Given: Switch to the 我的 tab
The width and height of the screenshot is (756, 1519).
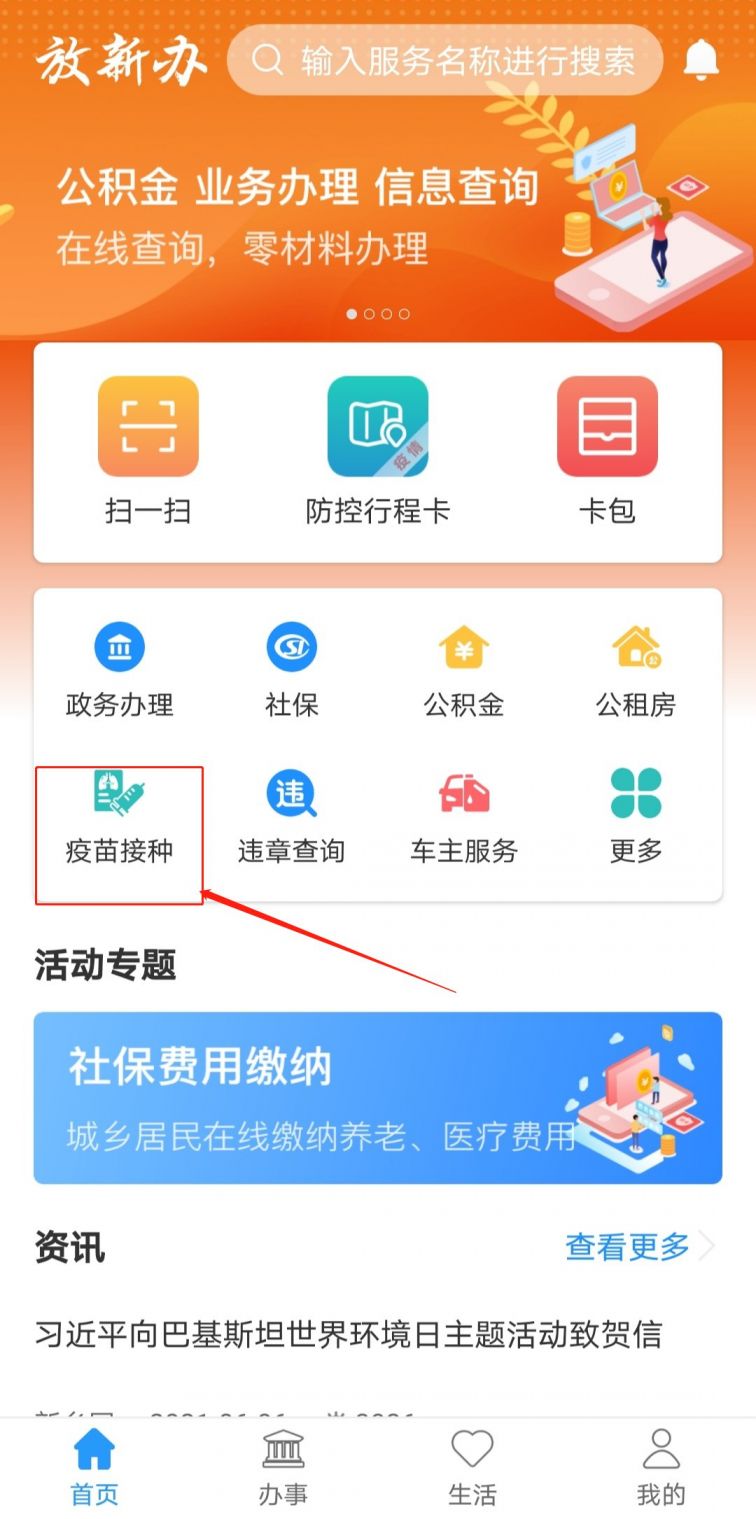Looking at the screenshot, I should (x=661, y=1467).
